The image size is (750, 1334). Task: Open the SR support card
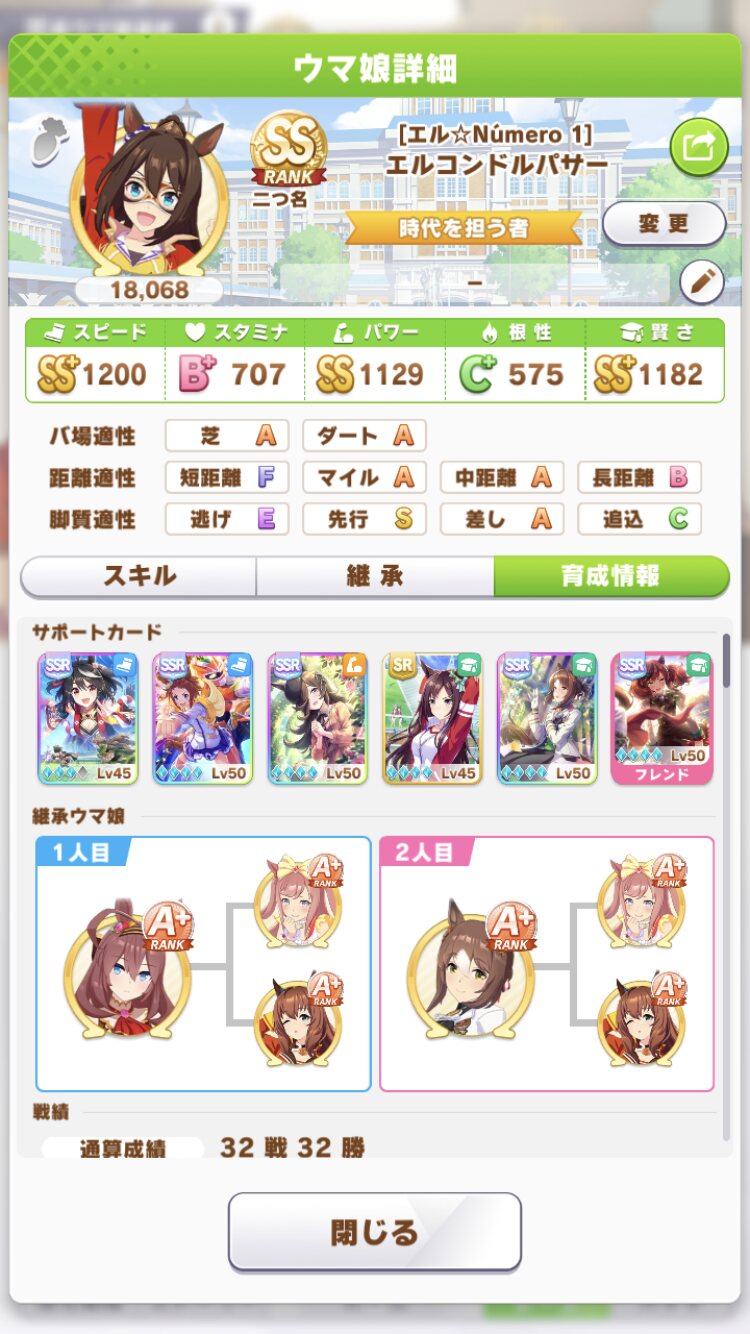[x=432, y=717]
